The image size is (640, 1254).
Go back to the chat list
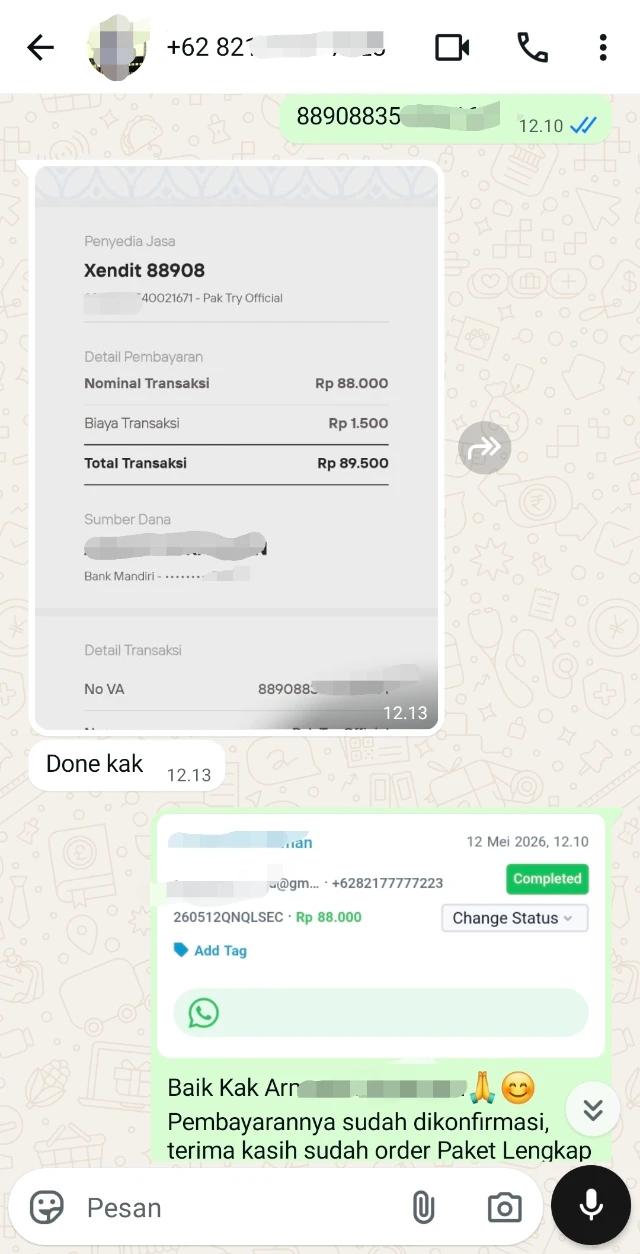40,47
